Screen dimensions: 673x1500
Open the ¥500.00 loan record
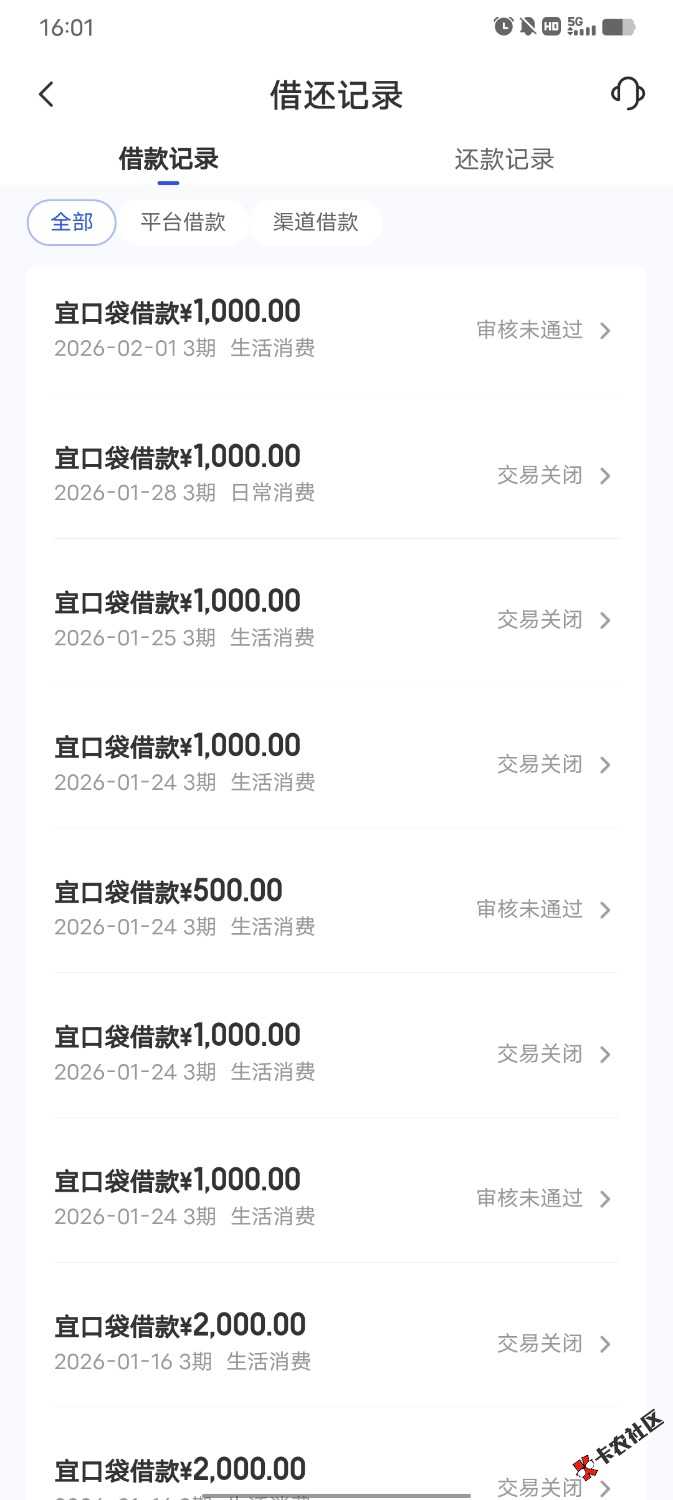tap(336, 908)
